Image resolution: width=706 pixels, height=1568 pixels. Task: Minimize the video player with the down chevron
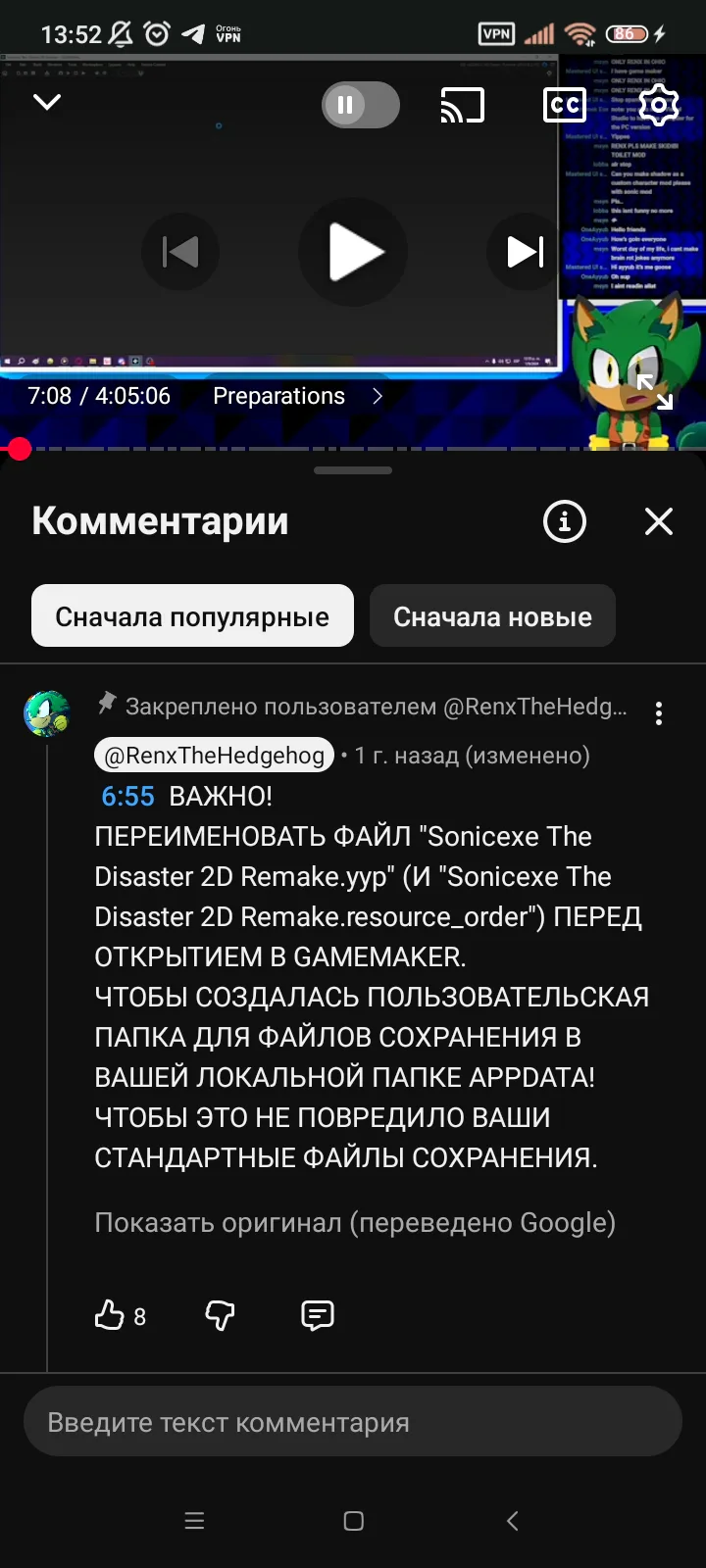click(47, 103)
